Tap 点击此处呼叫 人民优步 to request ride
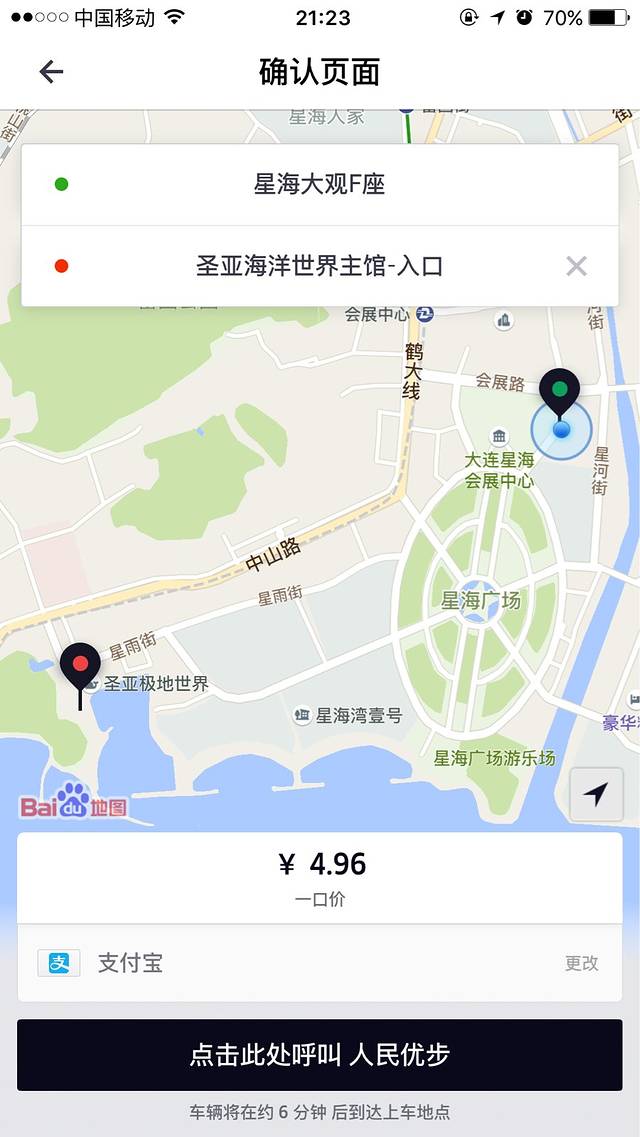Image resolution: width=640 pixels, height=1137 pixels. point(320,1055)
